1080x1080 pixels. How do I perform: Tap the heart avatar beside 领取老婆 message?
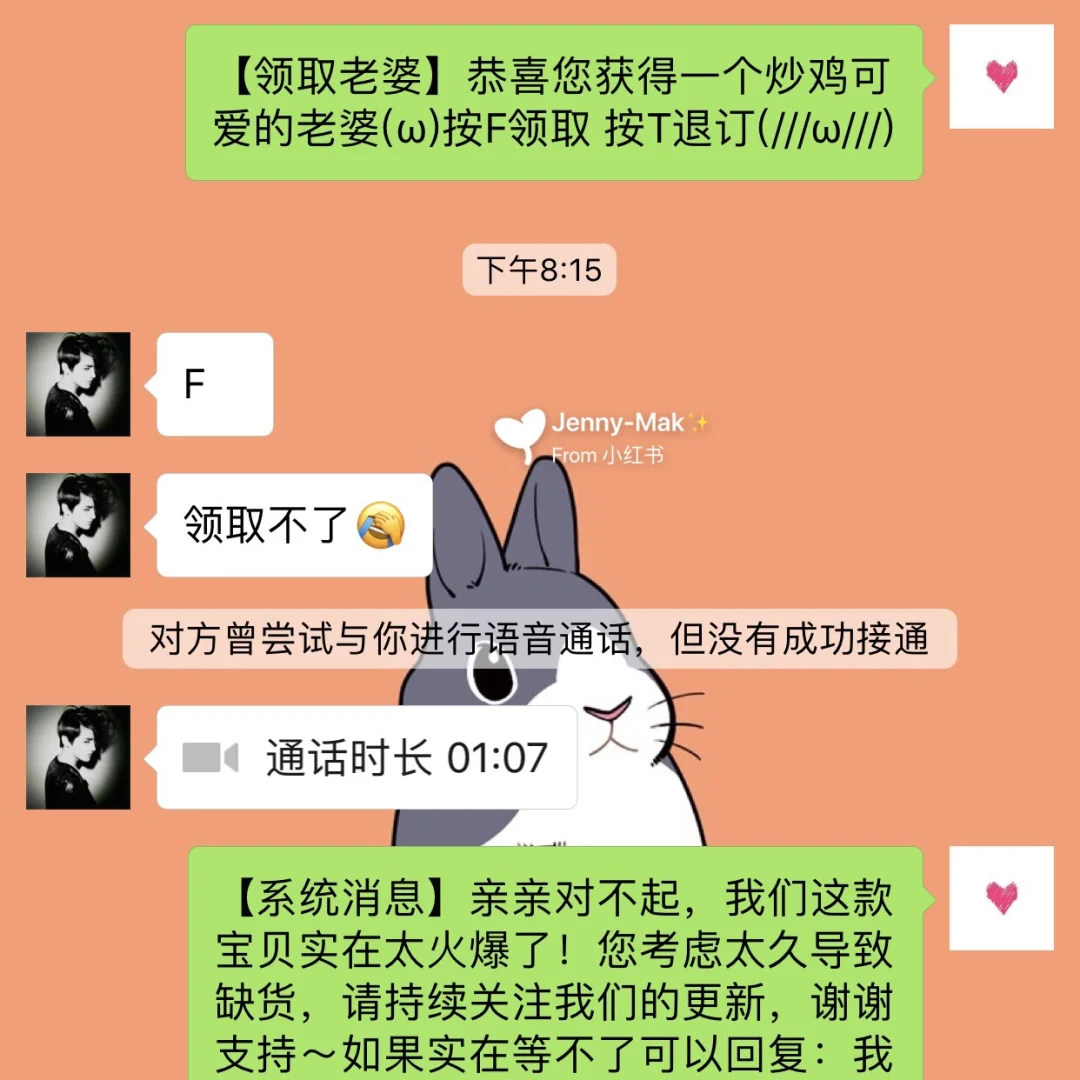coord(1001,77)
